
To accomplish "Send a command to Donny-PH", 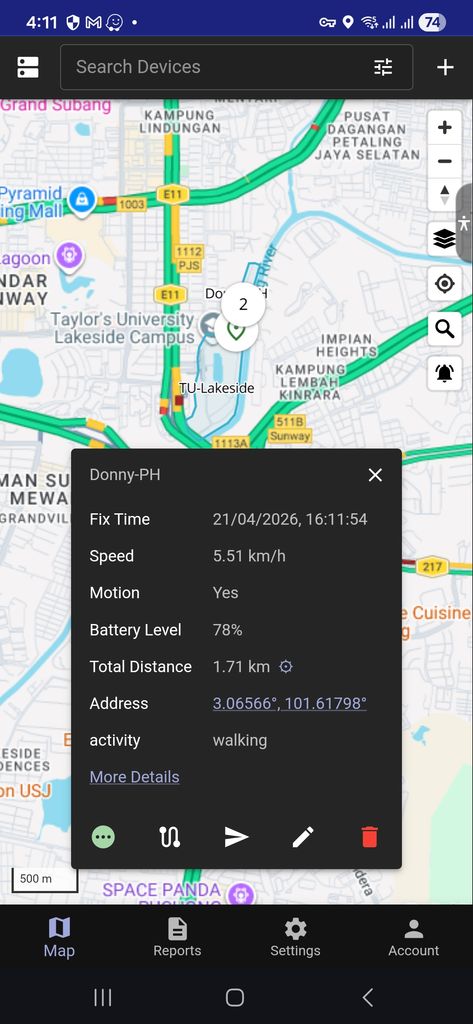I will point(236,837).
